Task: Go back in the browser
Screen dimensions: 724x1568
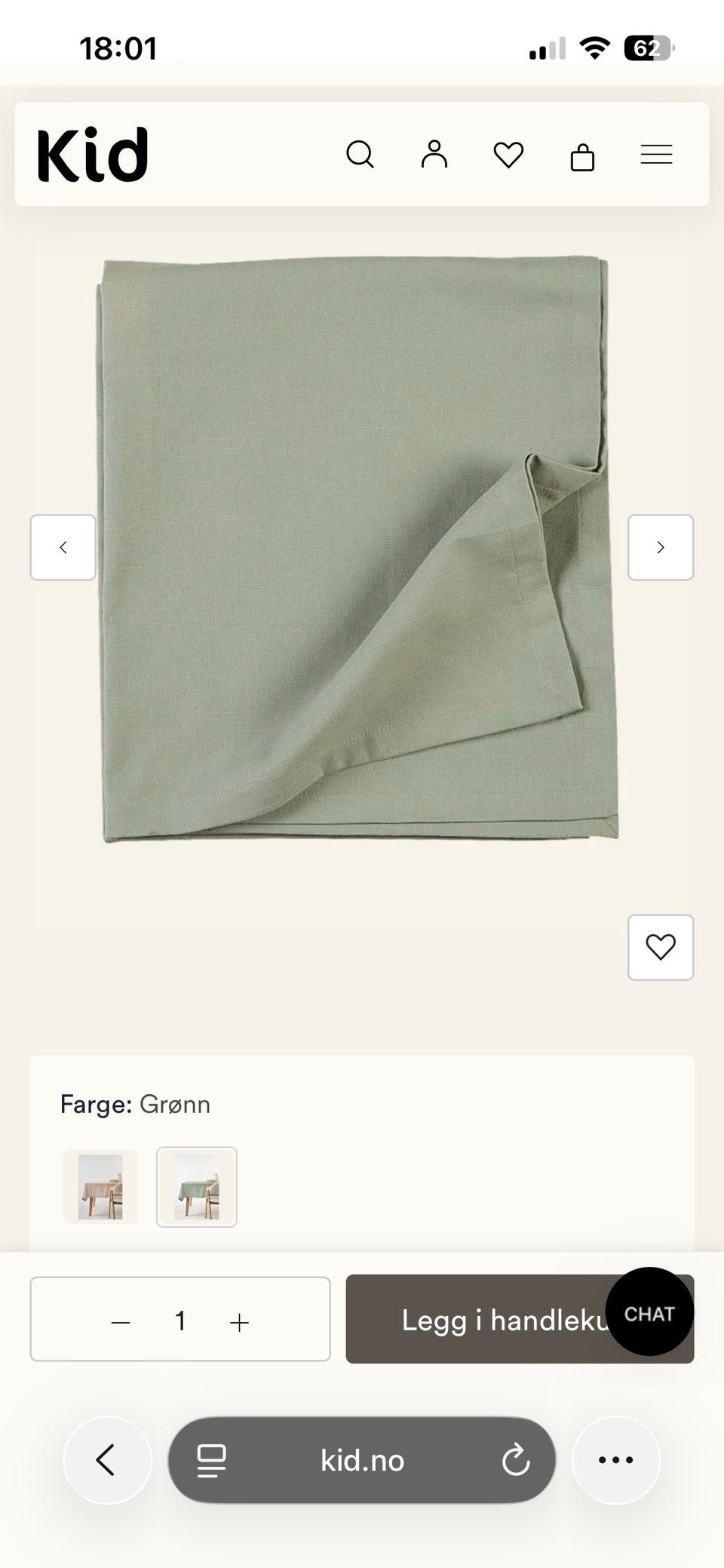Action: [x=107, y=1460]
